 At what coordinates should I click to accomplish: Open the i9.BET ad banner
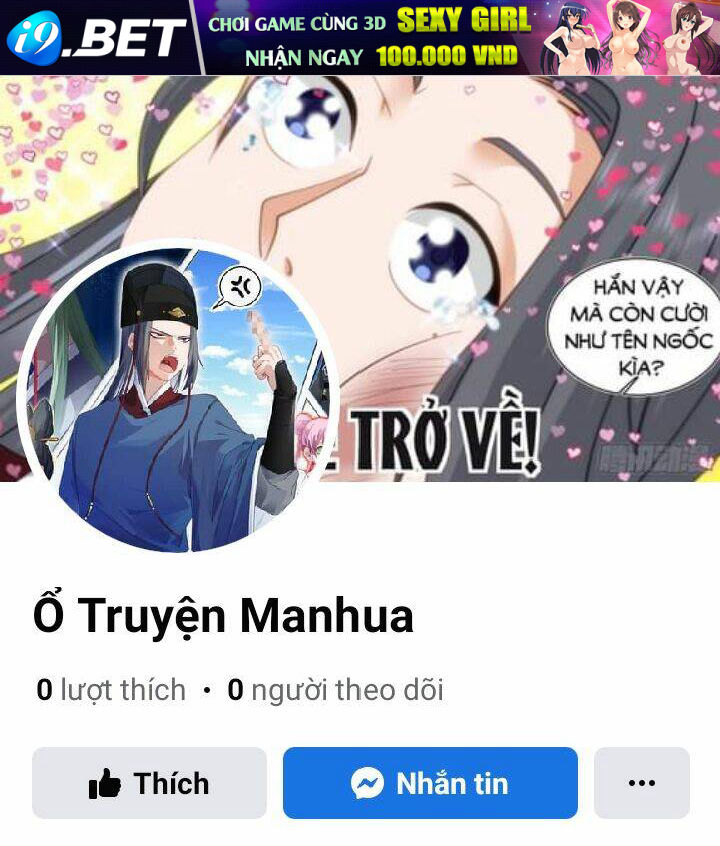[x=360, y=37]
